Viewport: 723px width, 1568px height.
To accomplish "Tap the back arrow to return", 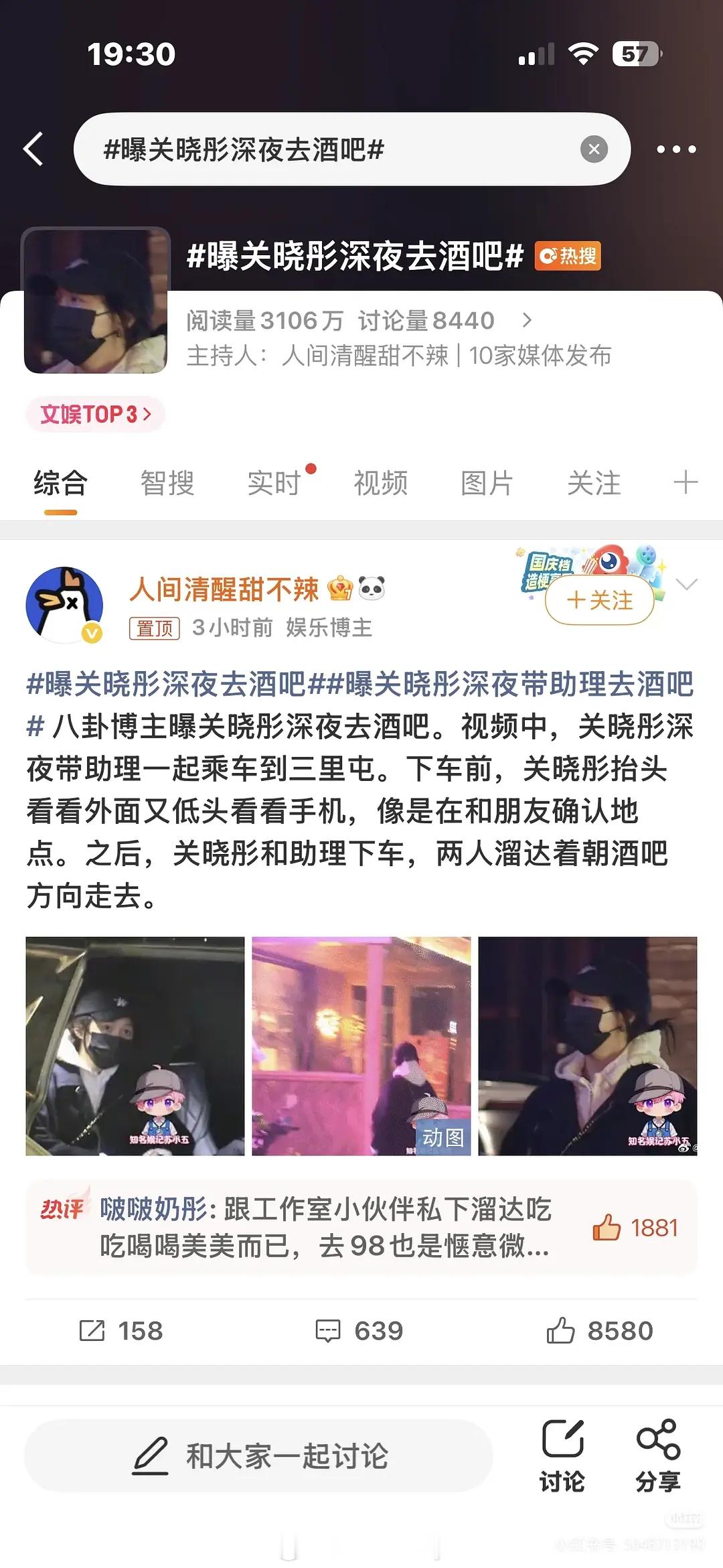I will pos(33,149).
